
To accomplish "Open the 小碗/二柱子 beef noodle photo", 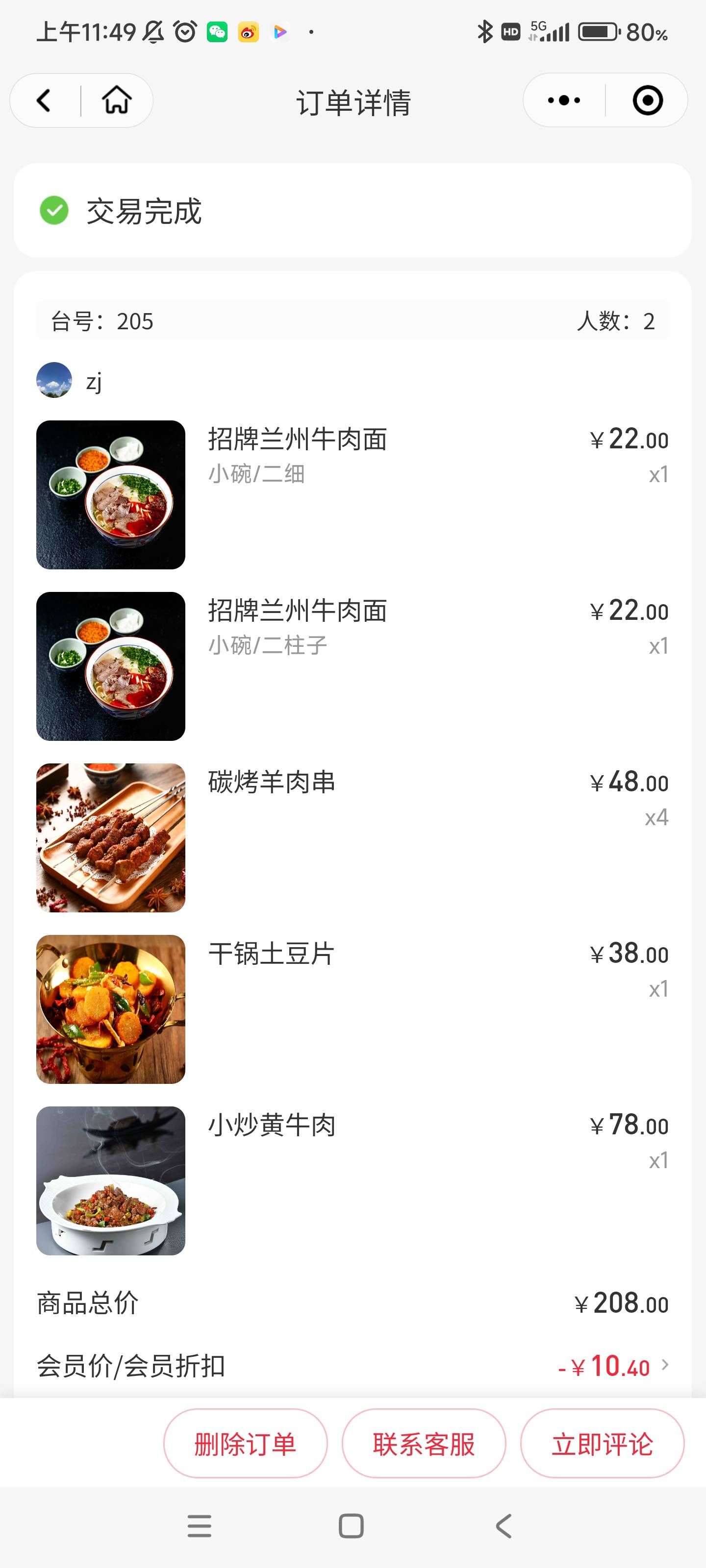I will tap(111, 666).
